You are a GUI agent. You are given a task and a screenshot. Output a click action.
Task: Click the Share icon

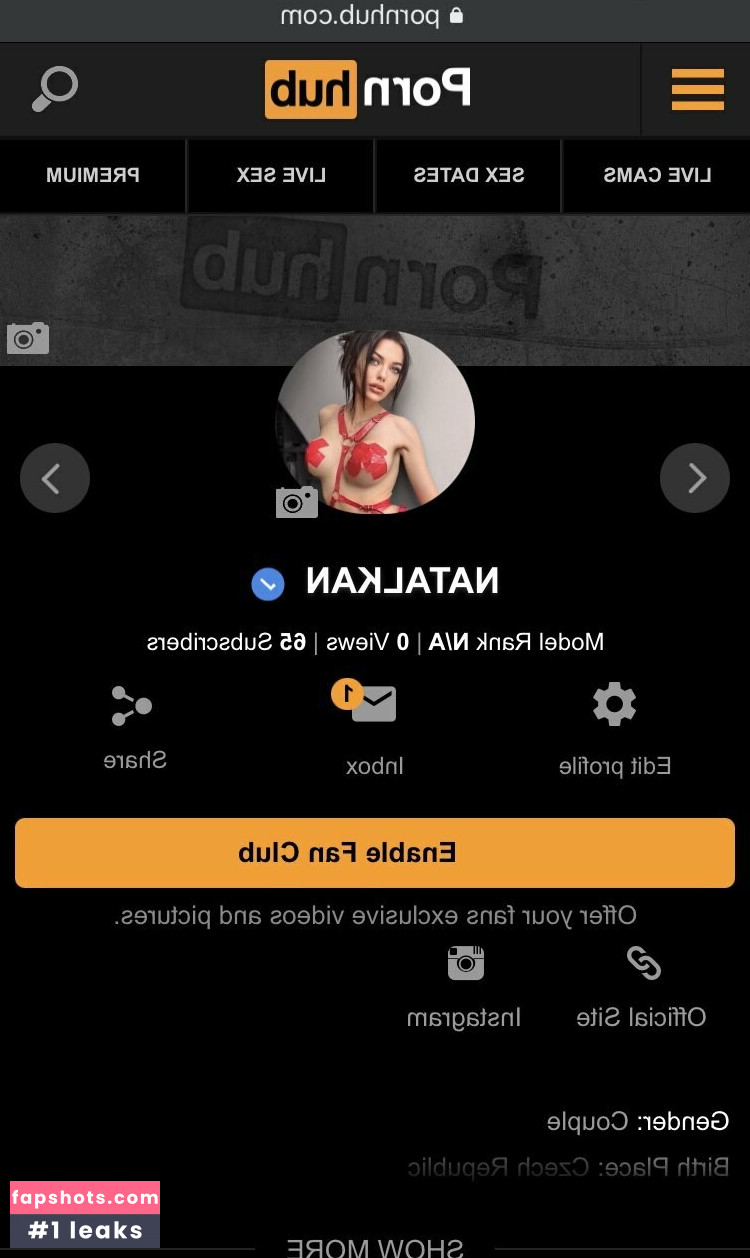131,704
